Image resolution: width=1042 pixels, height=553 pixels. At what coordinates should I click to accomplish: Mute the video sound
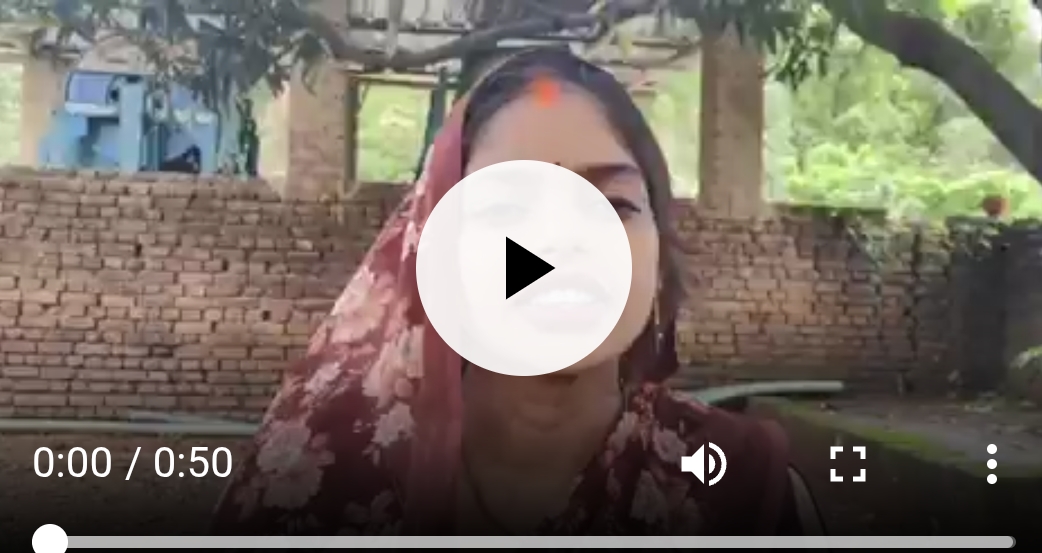pos(703,464)
